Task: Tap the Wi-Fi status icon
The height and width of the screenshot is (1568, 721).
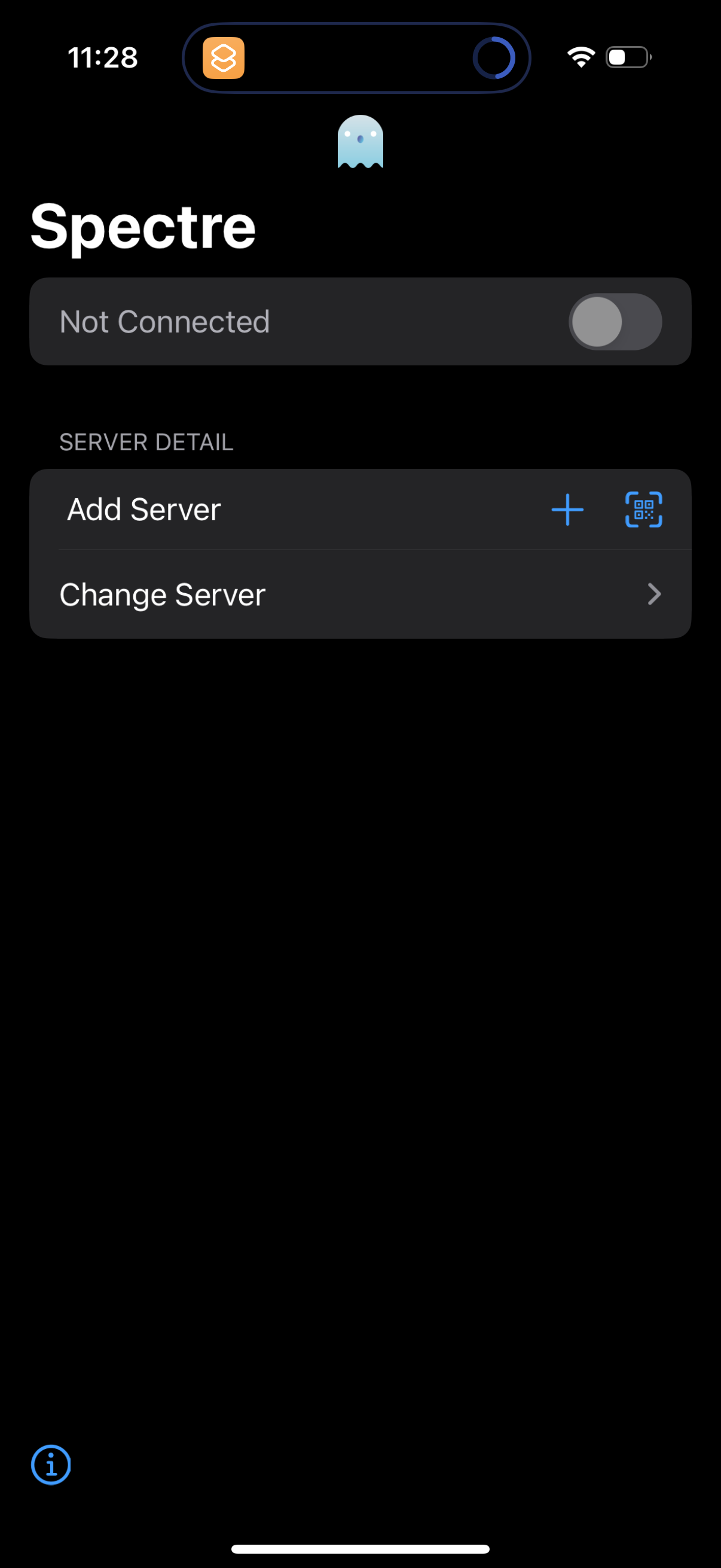Action: click(579, 57)
